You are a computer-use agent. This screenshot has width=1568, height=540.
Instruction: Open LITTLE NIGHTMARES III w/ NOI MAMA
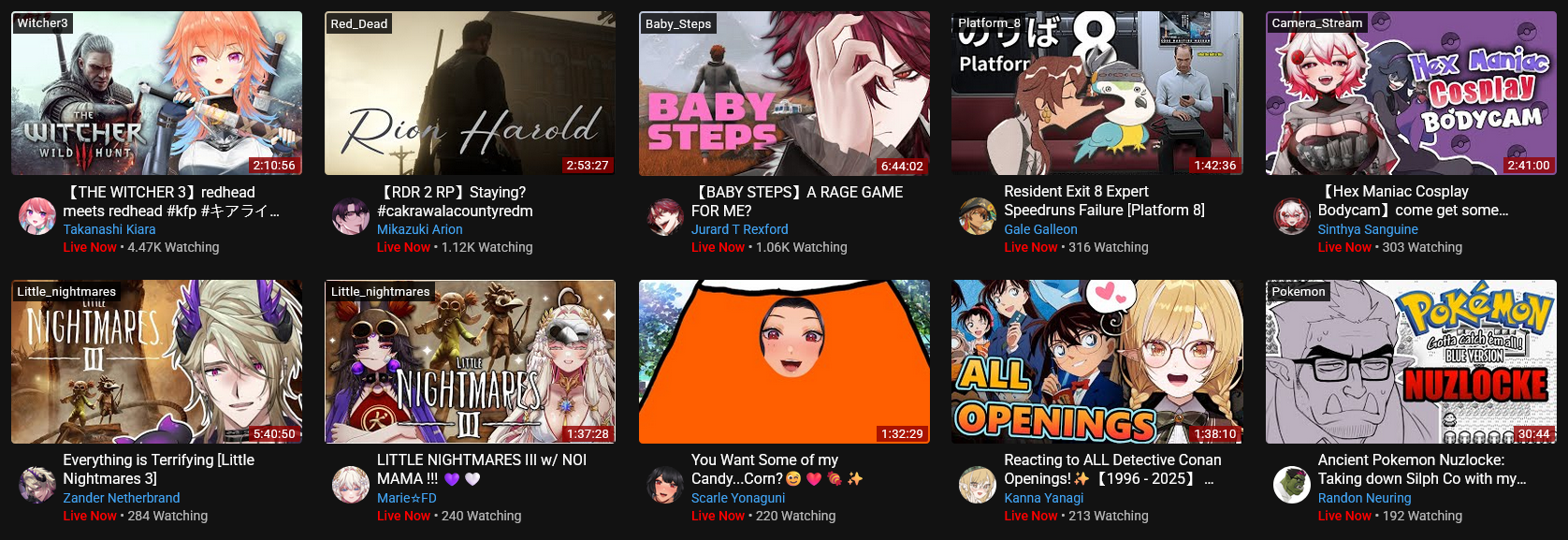pos(470,362)
